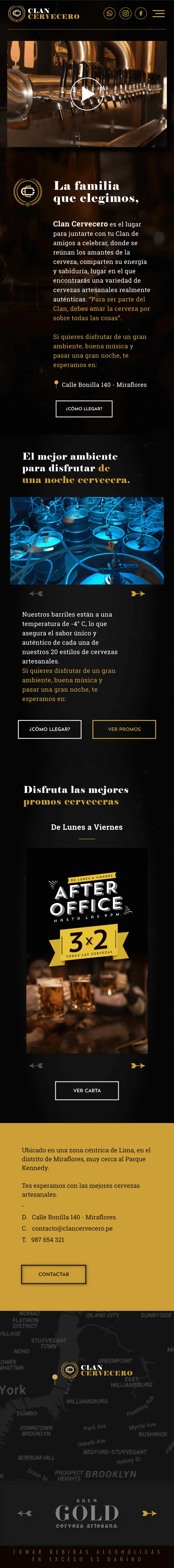Image resolution: width=174 pixels, height=1568 pixels.
Task: Tap ¿Cómo llegar? under Calle Bonilla address
Action: pos(84,408)
